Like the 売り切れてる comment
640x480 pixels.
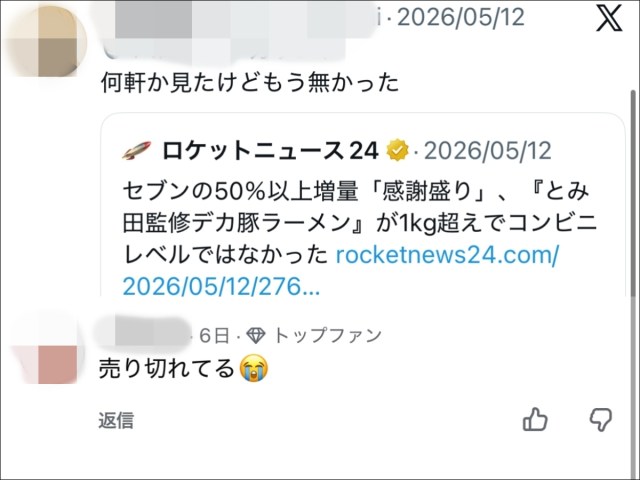click(535, 419)
